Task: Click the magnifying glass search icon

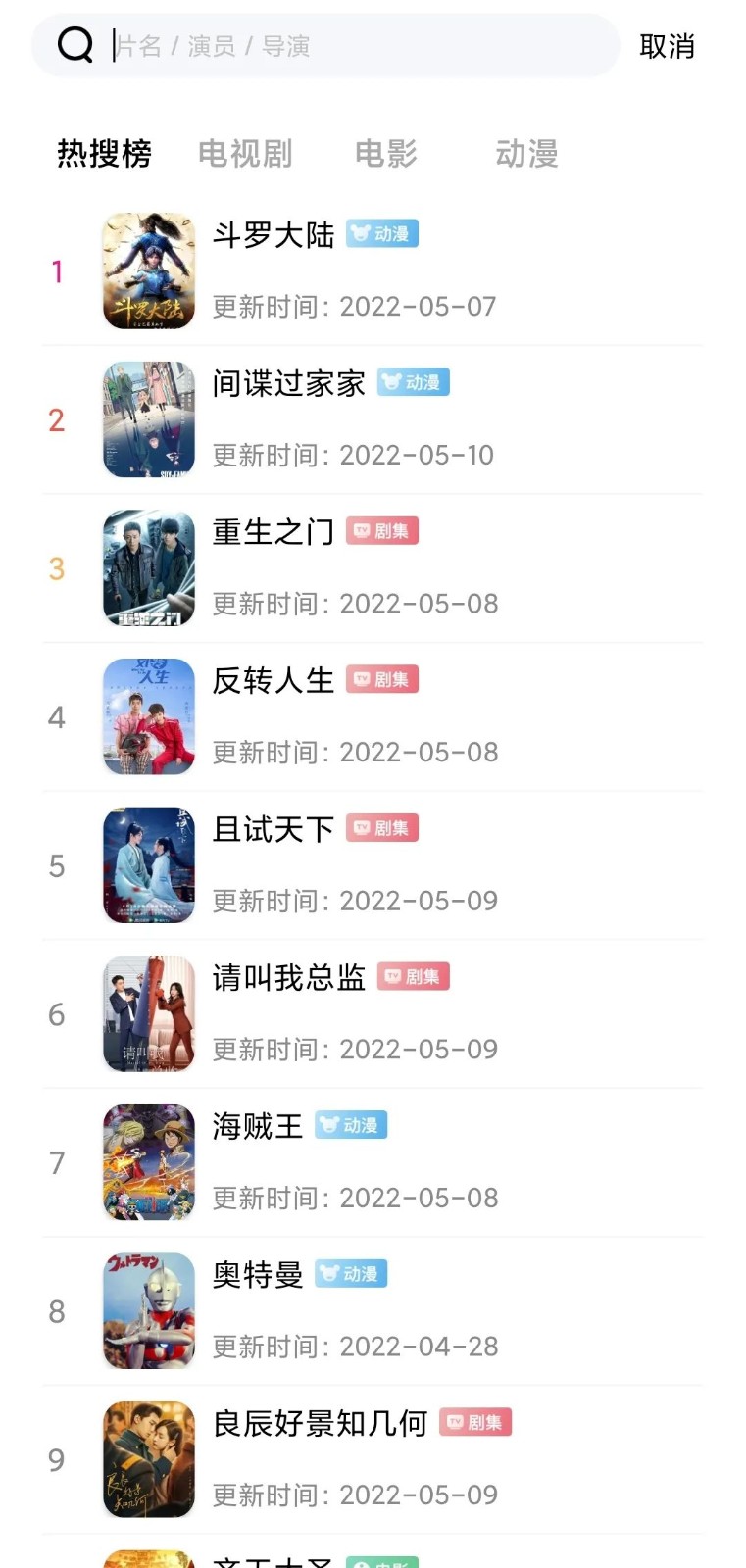Action: pos(75,45)
